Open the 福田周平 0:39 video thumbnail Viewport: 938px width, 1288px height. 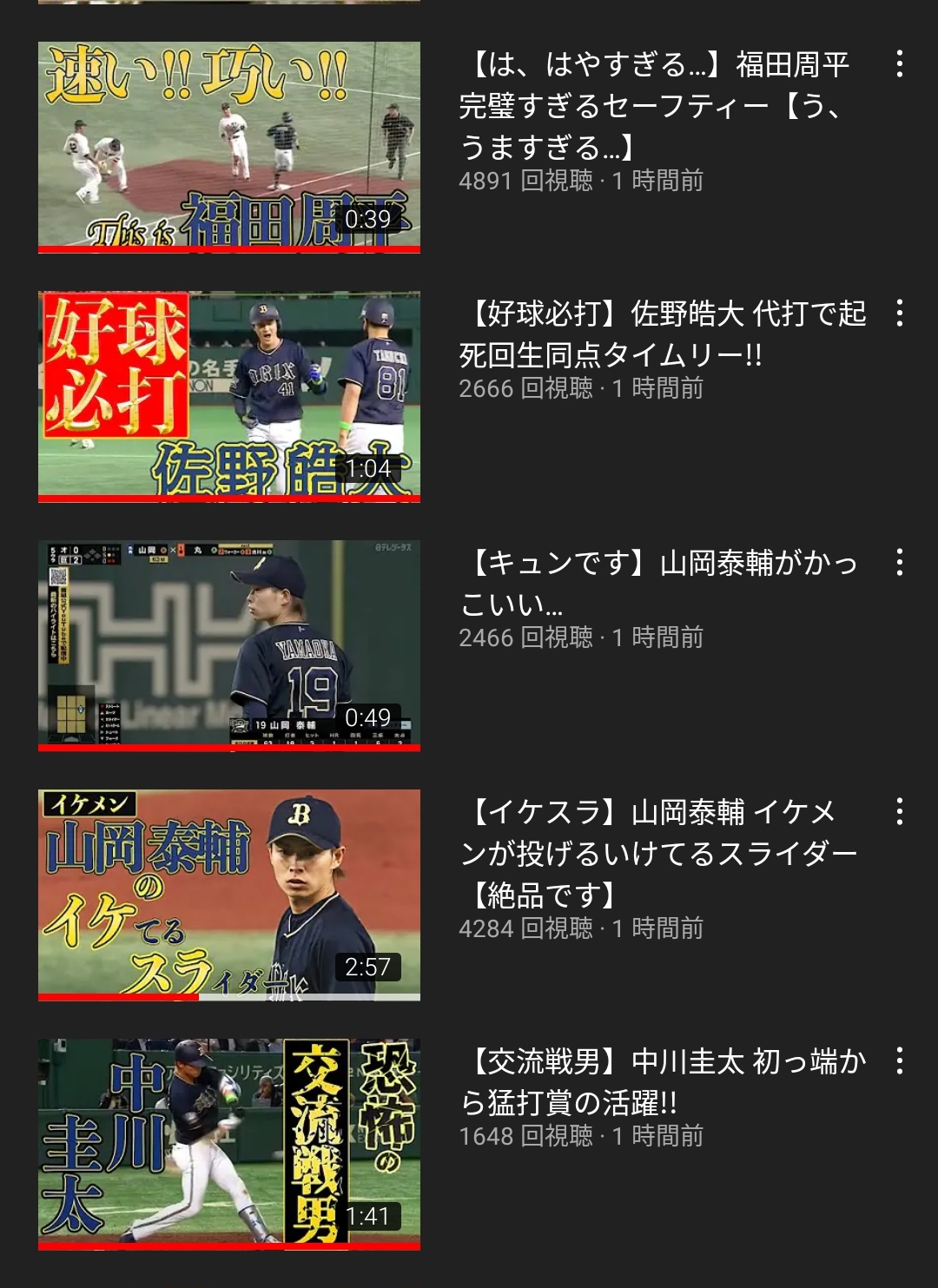click(229, 147)
